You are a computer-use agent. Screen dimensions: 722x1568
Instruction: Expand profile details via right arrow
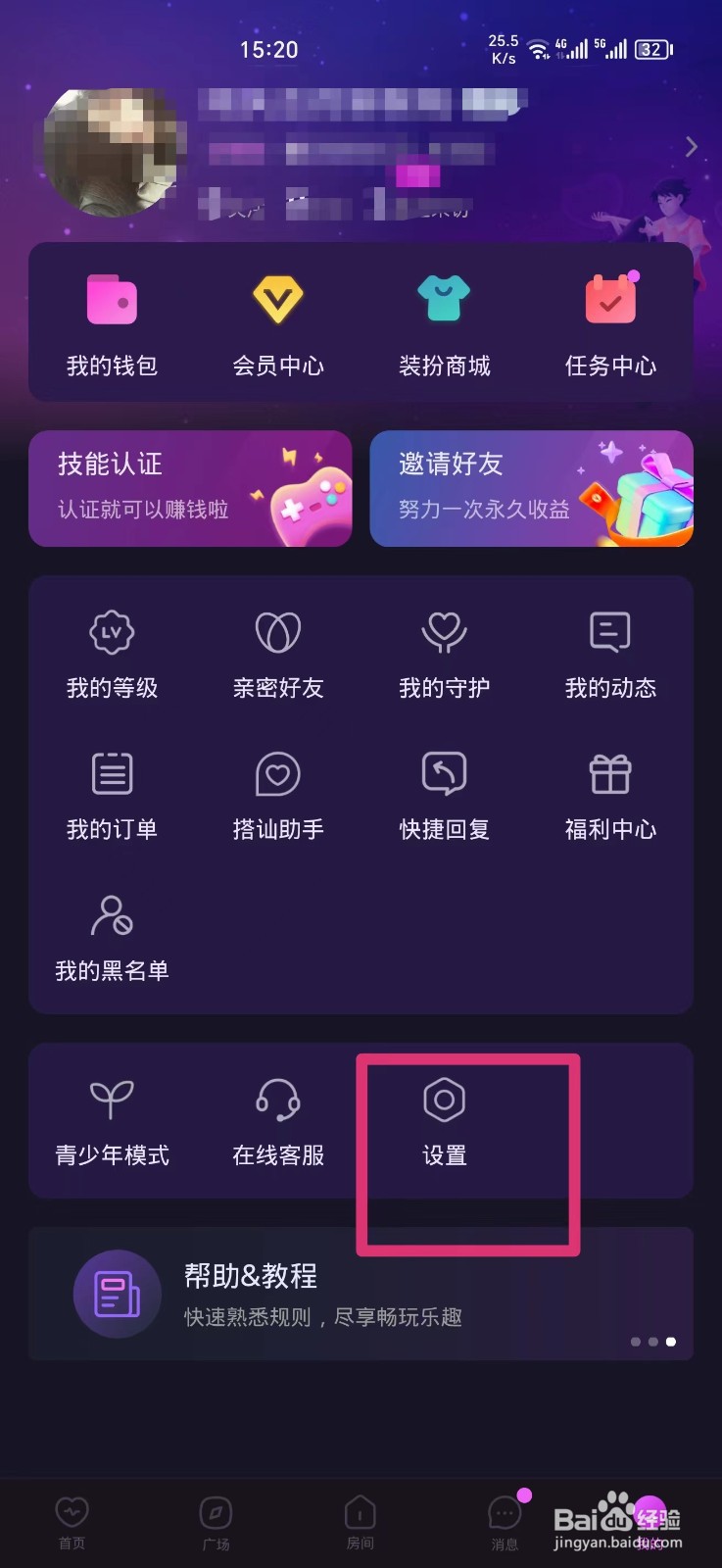(692, 146)
